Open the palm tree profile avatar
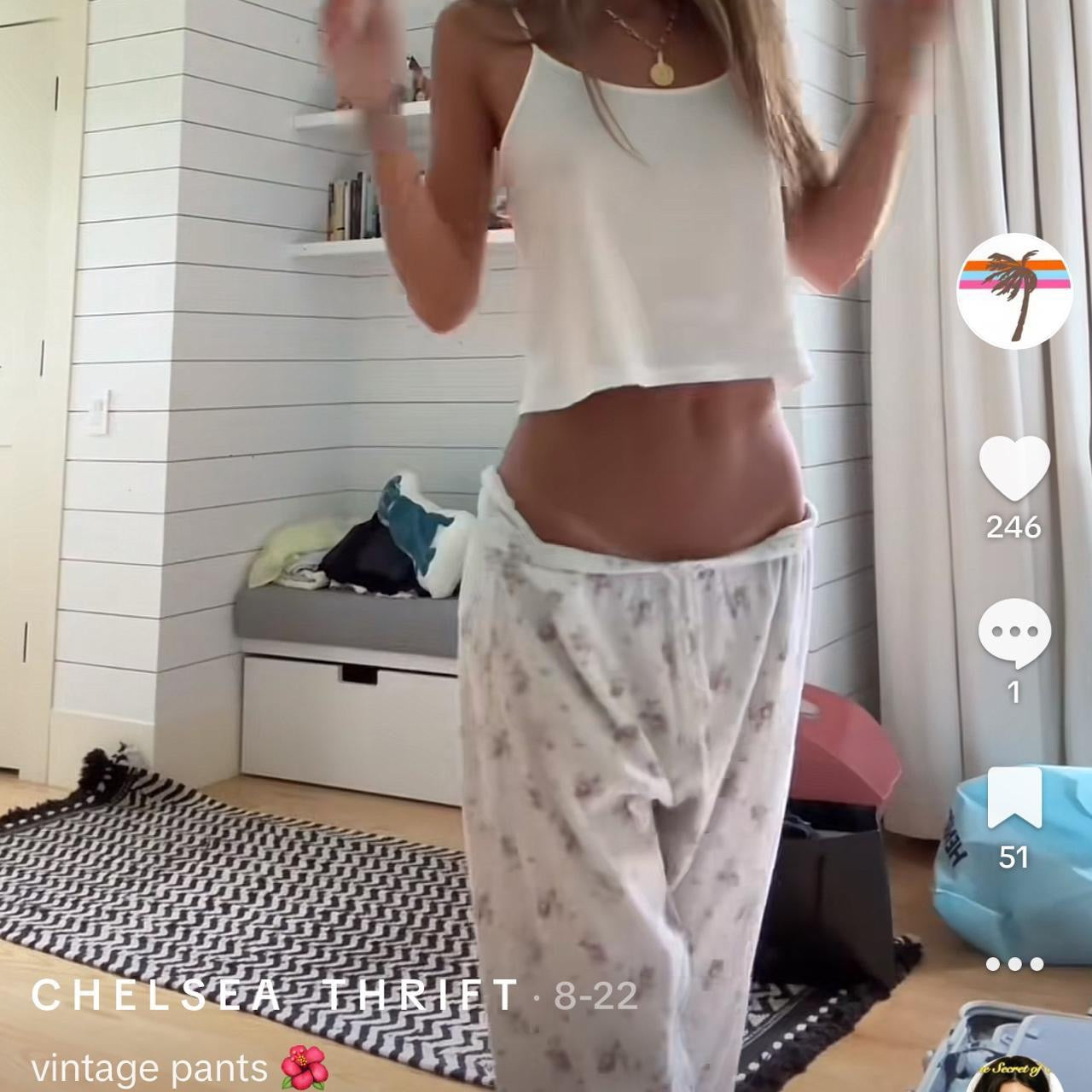Viewport: 1092px width, 1092px height. (1014, 290)
